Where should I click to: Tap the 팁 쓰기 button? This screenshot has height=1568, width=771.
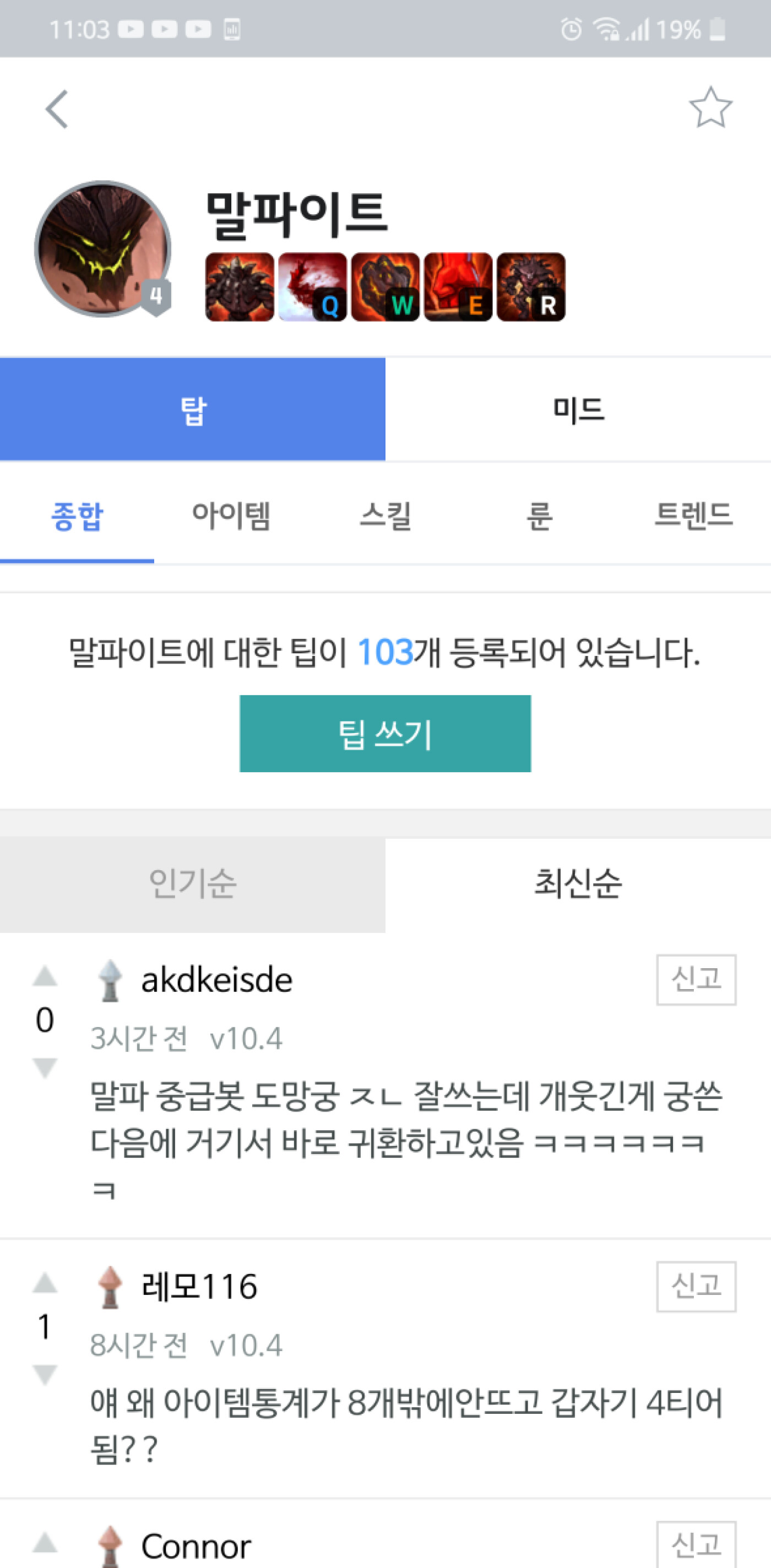click(385, 734)
